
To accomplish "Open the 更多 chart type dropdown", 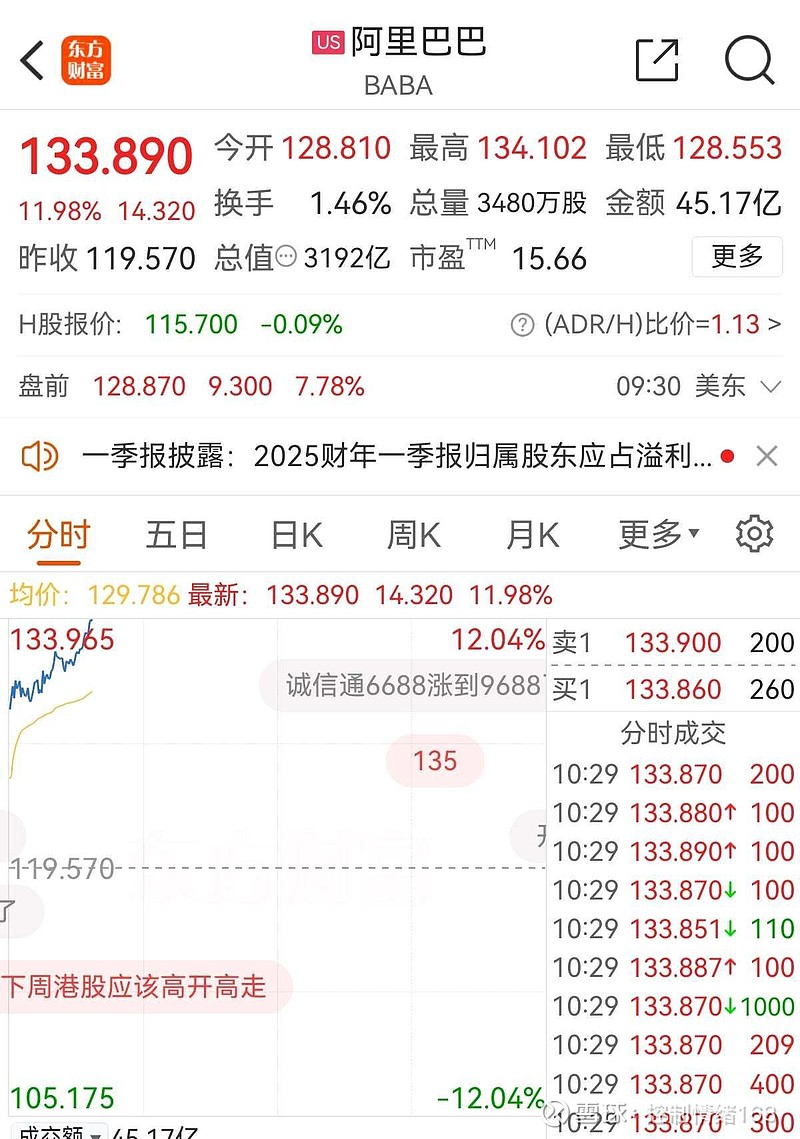I will [654, 535].
